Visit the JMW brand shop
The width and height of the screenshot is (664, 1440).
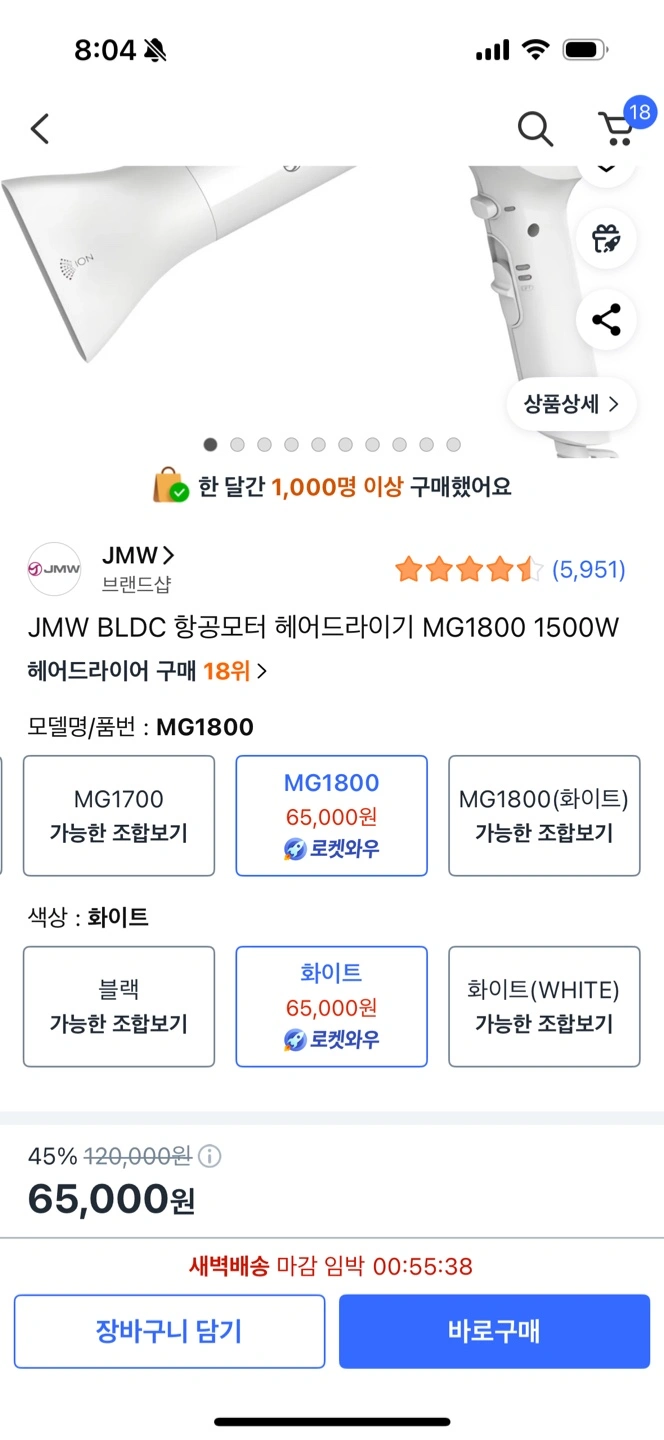pos(138,554)
